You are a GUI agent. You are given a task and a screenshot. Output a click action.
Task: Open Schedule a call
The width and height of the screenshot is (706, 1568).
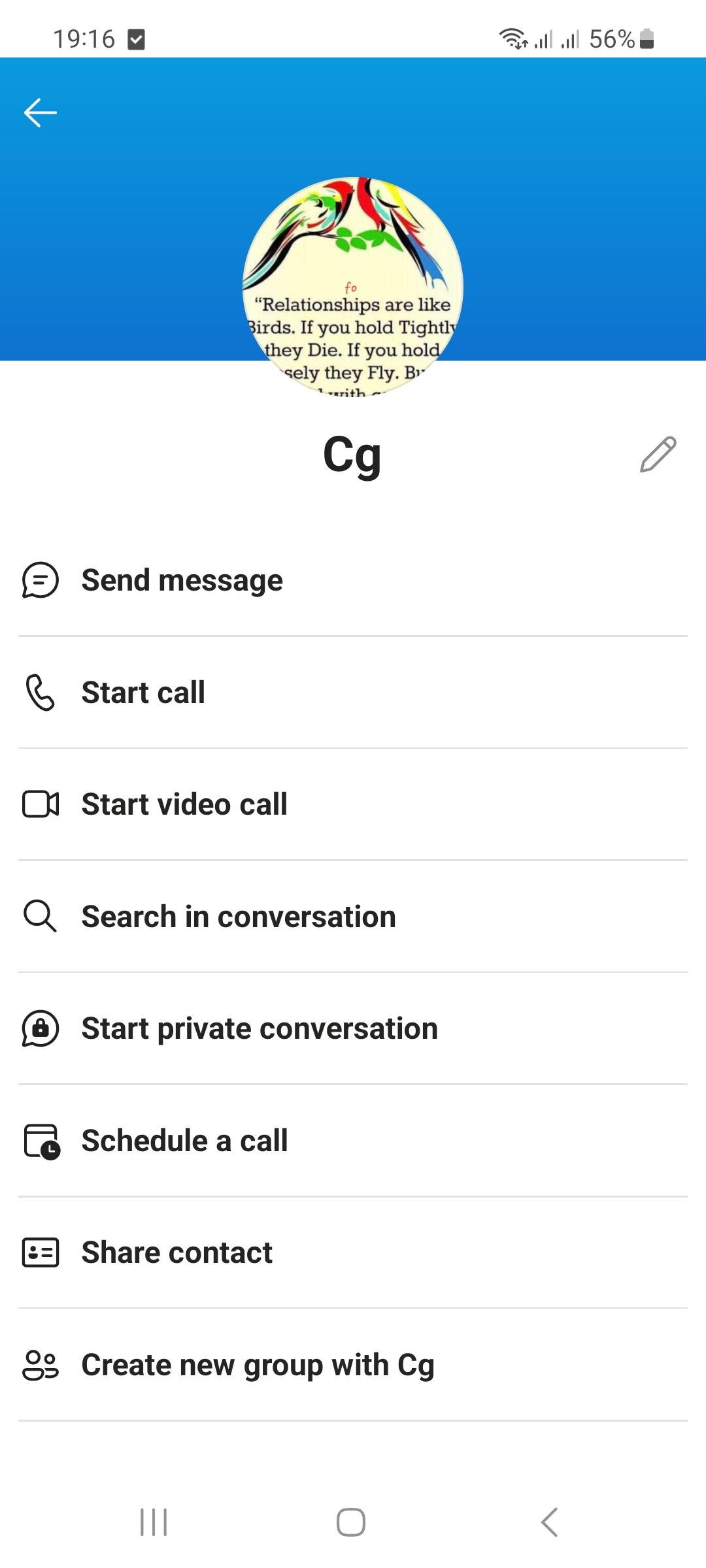[x=353, y=1141]
